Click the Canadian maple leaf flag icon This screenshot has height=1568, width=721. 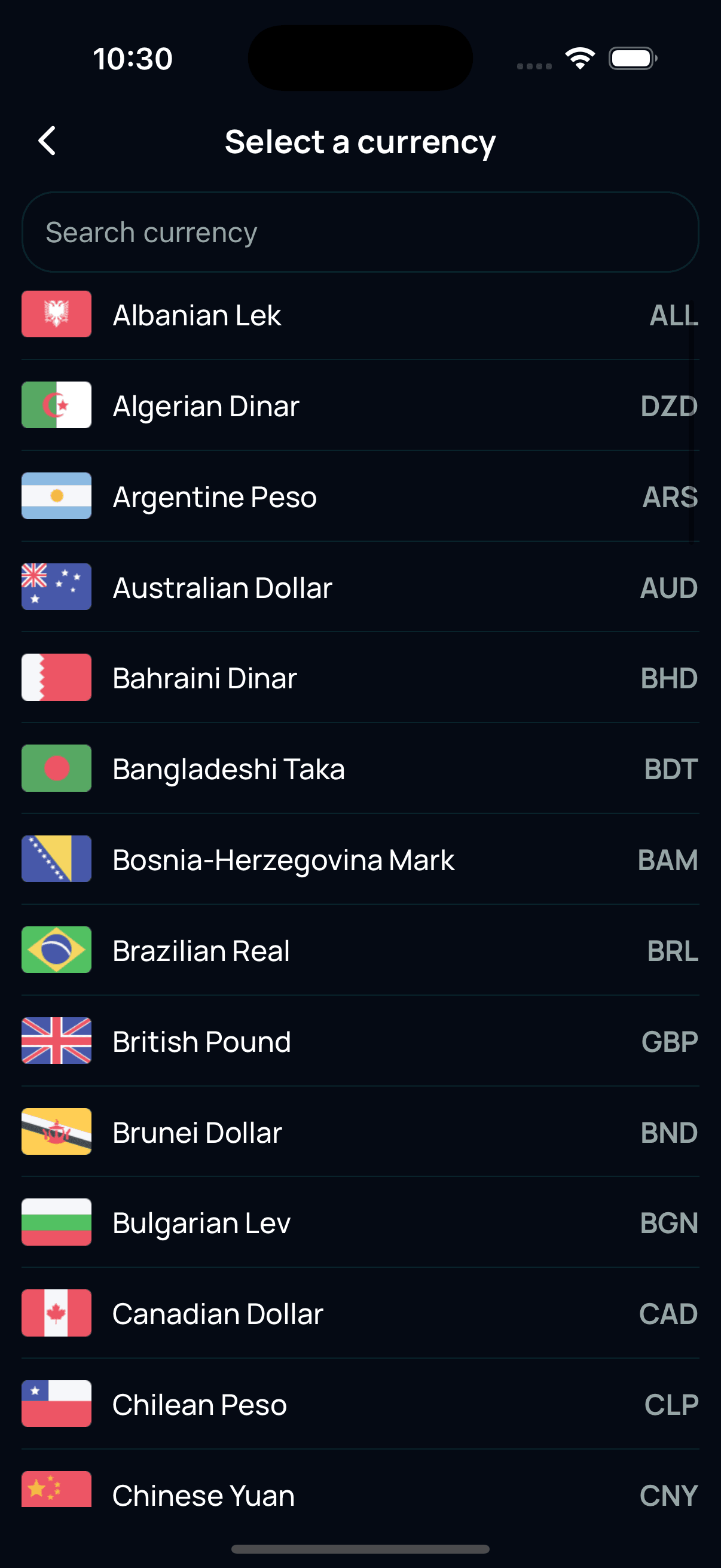click(56, 1313)
